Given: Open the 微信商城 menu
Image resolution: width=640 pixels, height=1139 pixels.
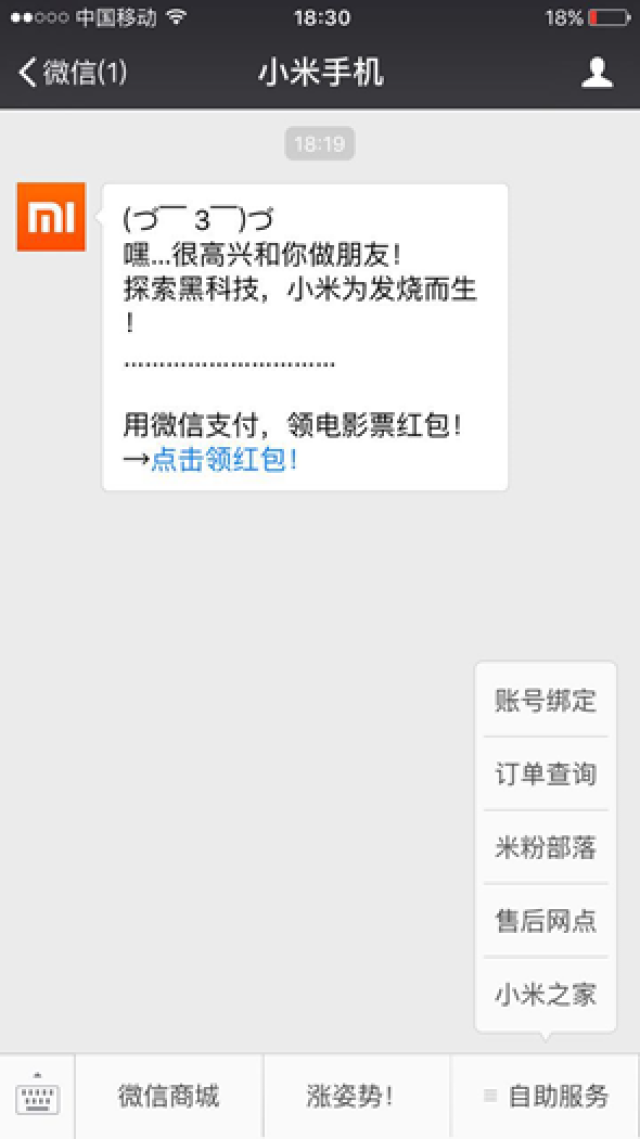Looking at the screenshot, I should tap(169, 1096).
